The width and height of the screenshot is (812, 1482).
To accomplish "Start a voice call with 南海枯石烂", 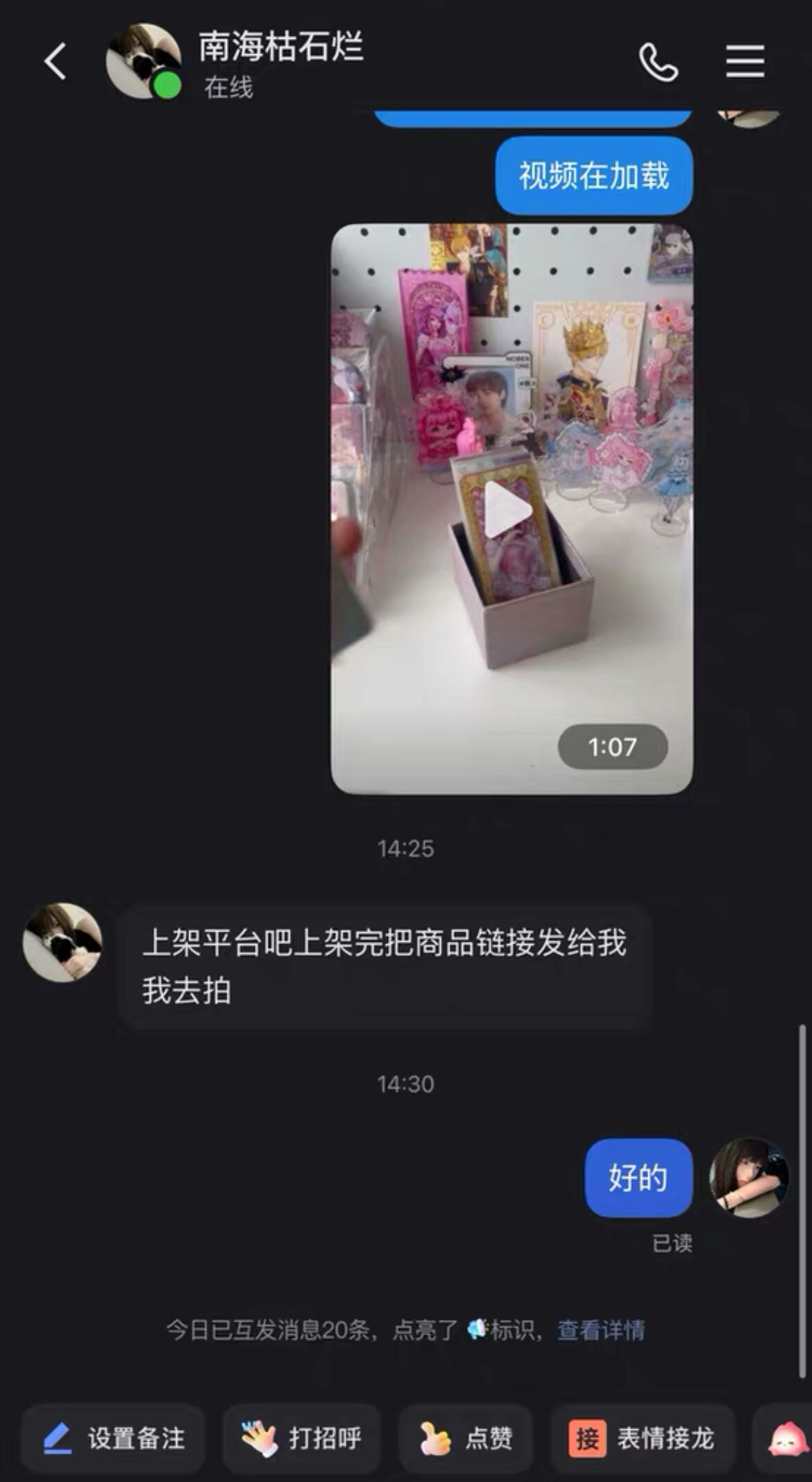I will (x=657, y=62).
